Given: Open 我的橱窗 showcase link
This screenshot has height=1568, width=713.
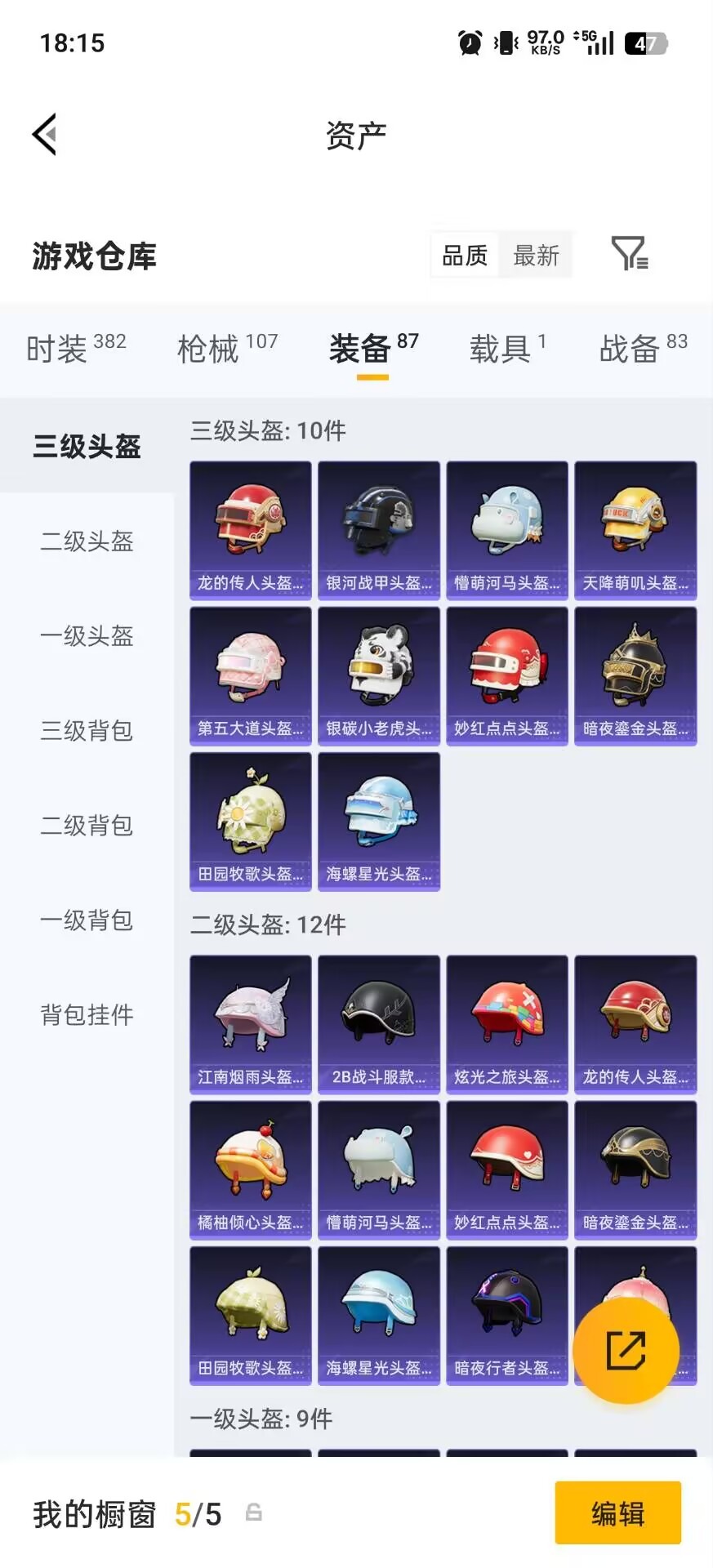Looking at the screenshot, I should (92, 1513).
